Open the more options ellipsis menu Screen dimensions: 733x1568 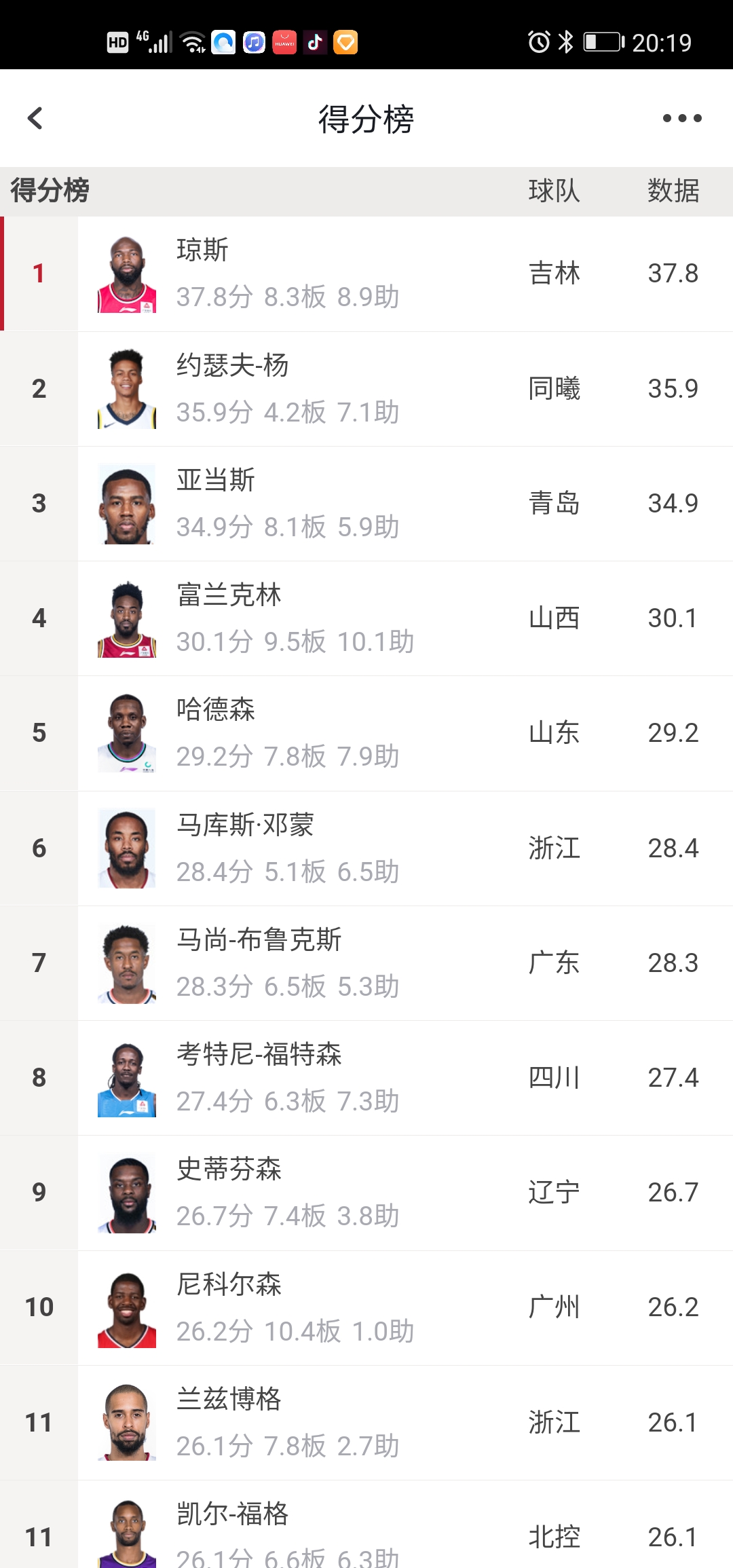point(682,118)
